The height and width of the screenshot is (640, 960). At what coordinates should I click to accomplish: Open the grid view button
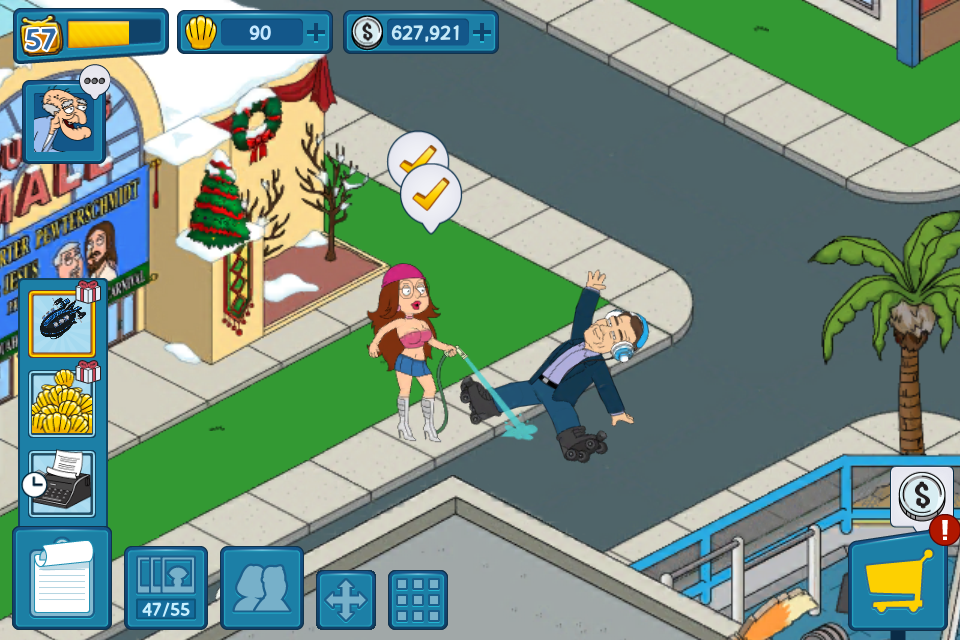pos(418,599)
